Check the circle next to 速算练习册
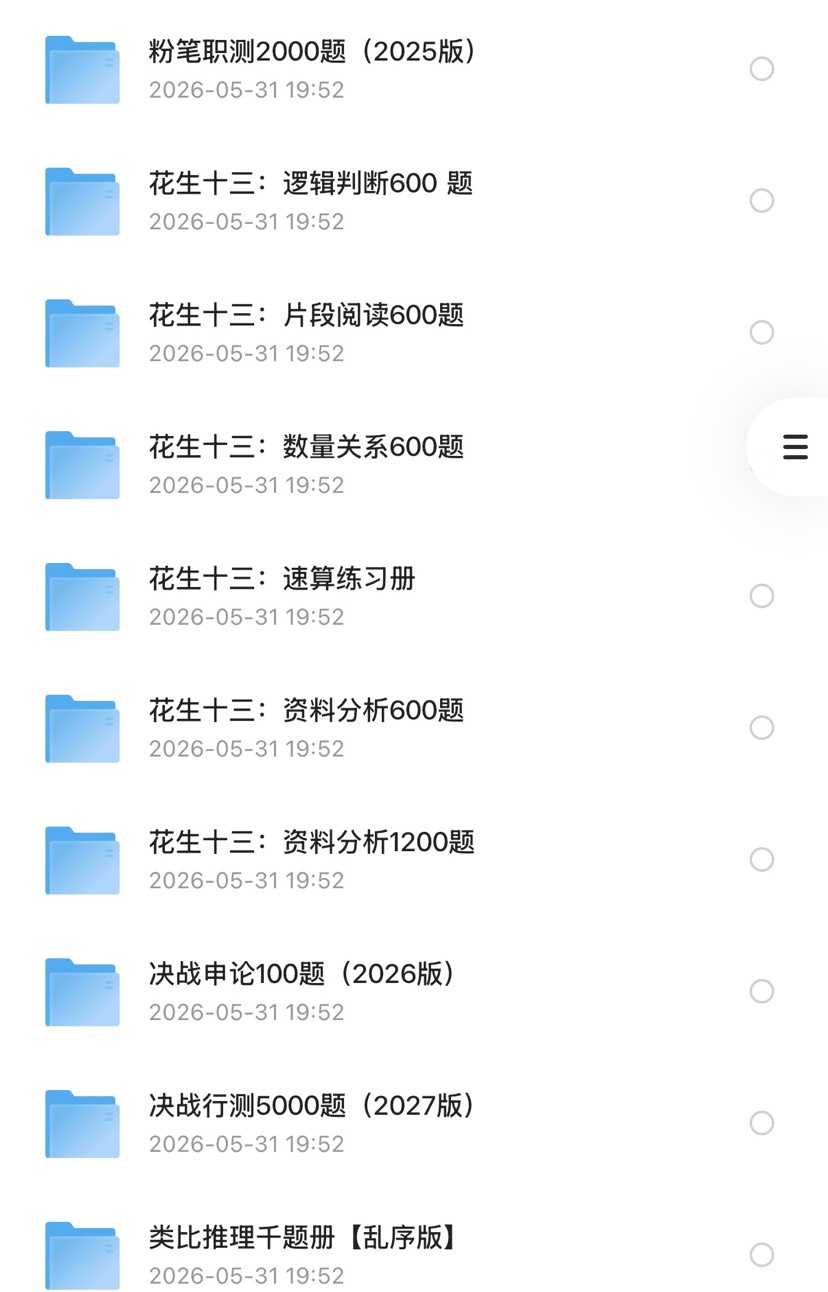 (x=762, y=596)
